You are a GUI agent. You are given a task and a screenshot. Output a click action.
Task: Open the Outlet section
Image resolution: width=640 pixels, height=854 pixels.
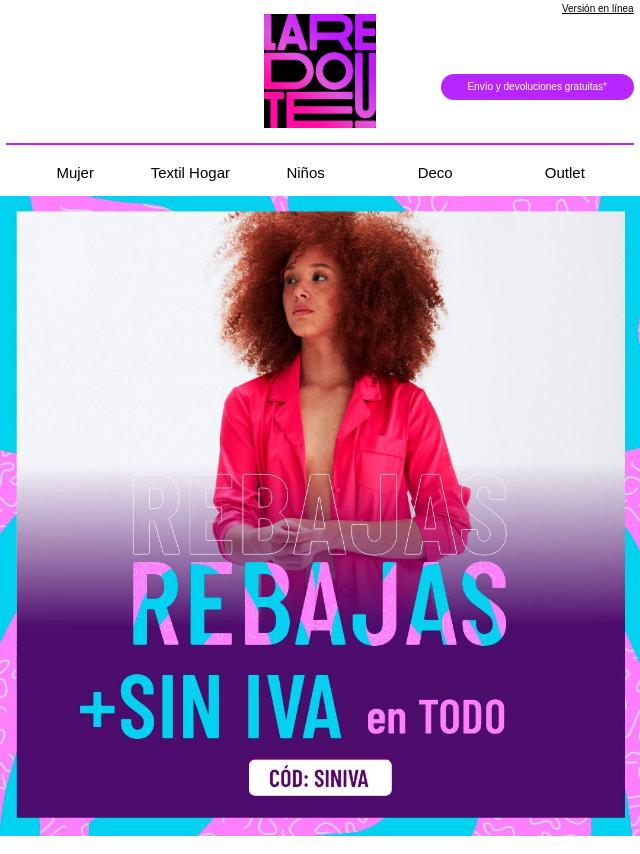(564, 173)
